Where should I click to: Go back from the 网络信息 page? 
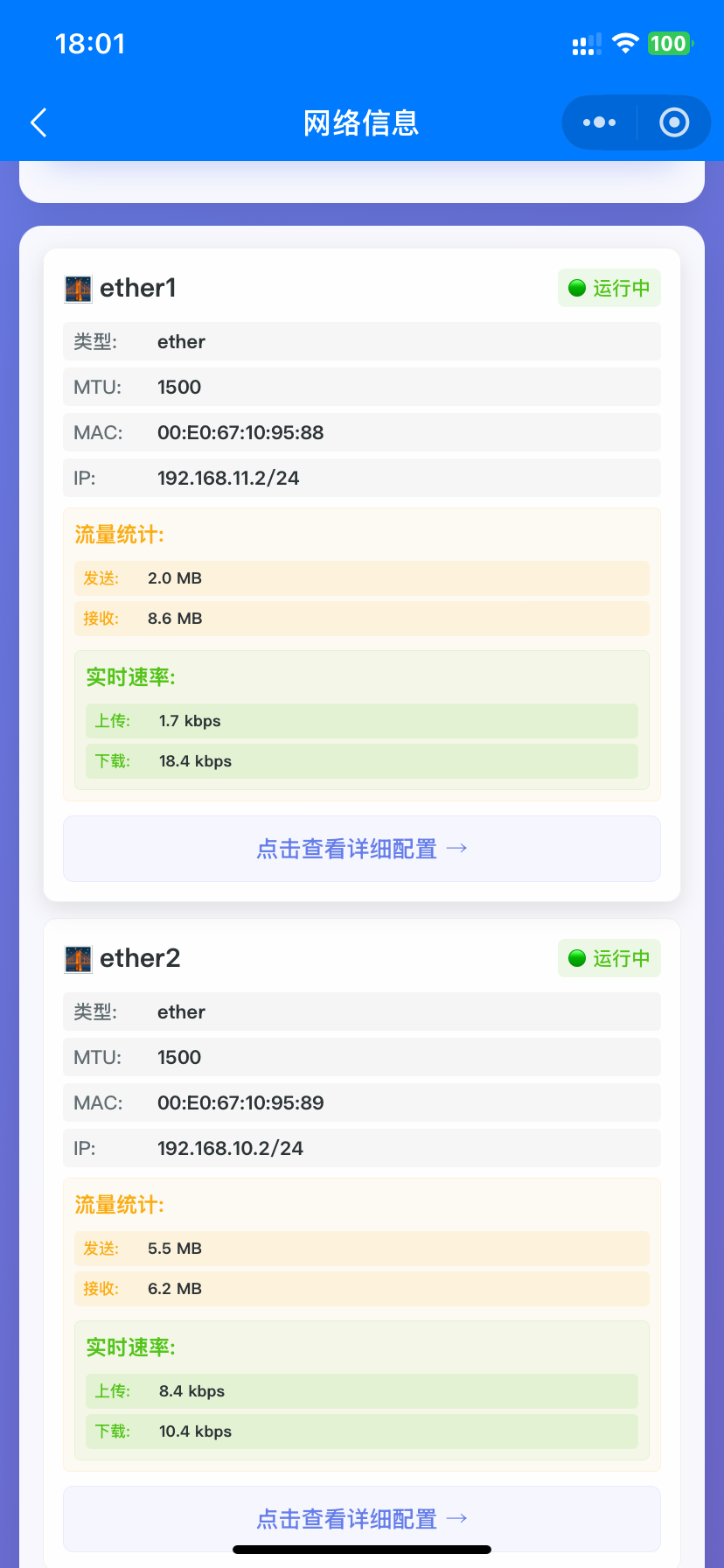38,123
